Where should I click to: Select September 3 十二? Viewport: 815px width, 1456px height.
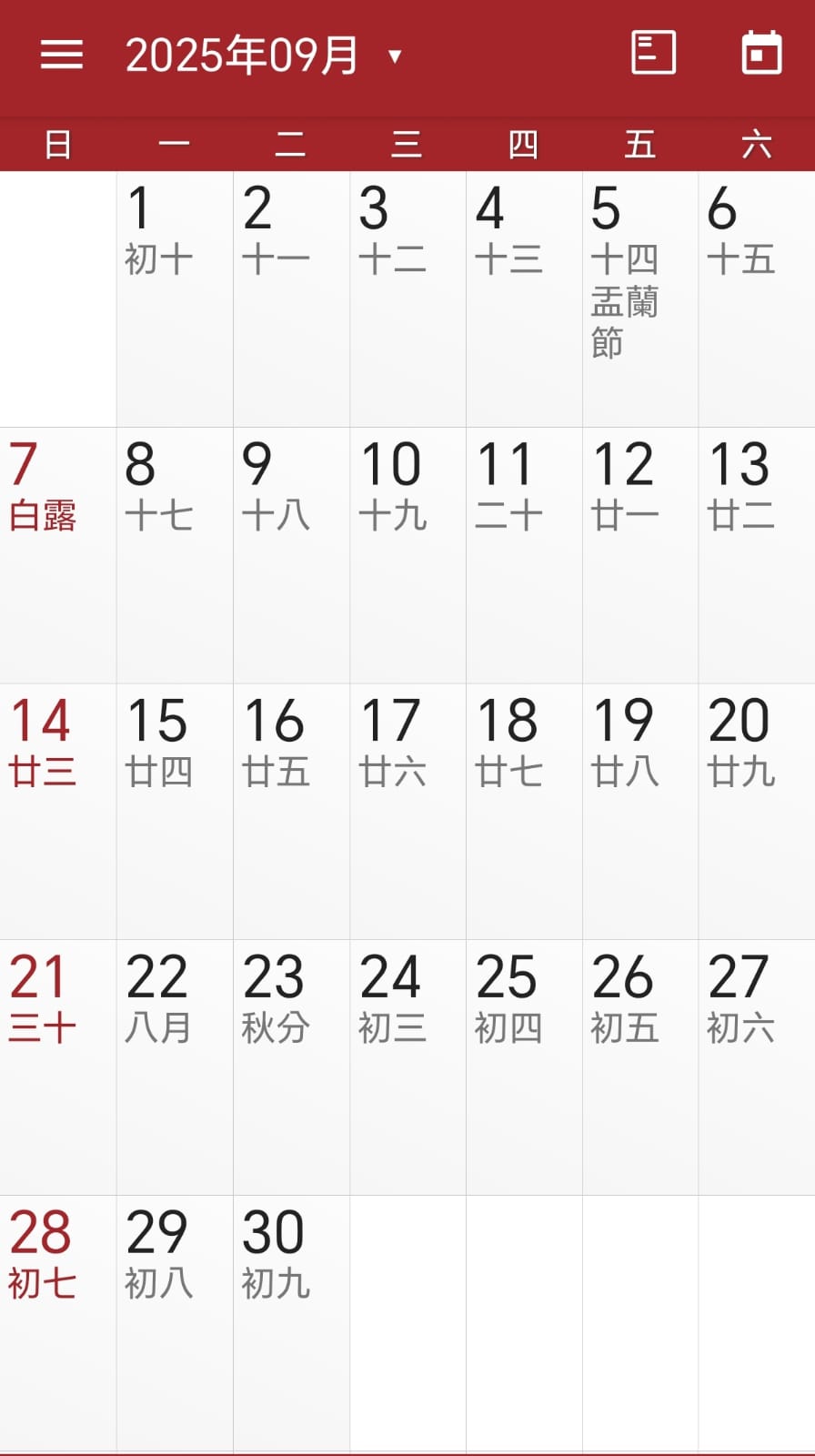407,299
